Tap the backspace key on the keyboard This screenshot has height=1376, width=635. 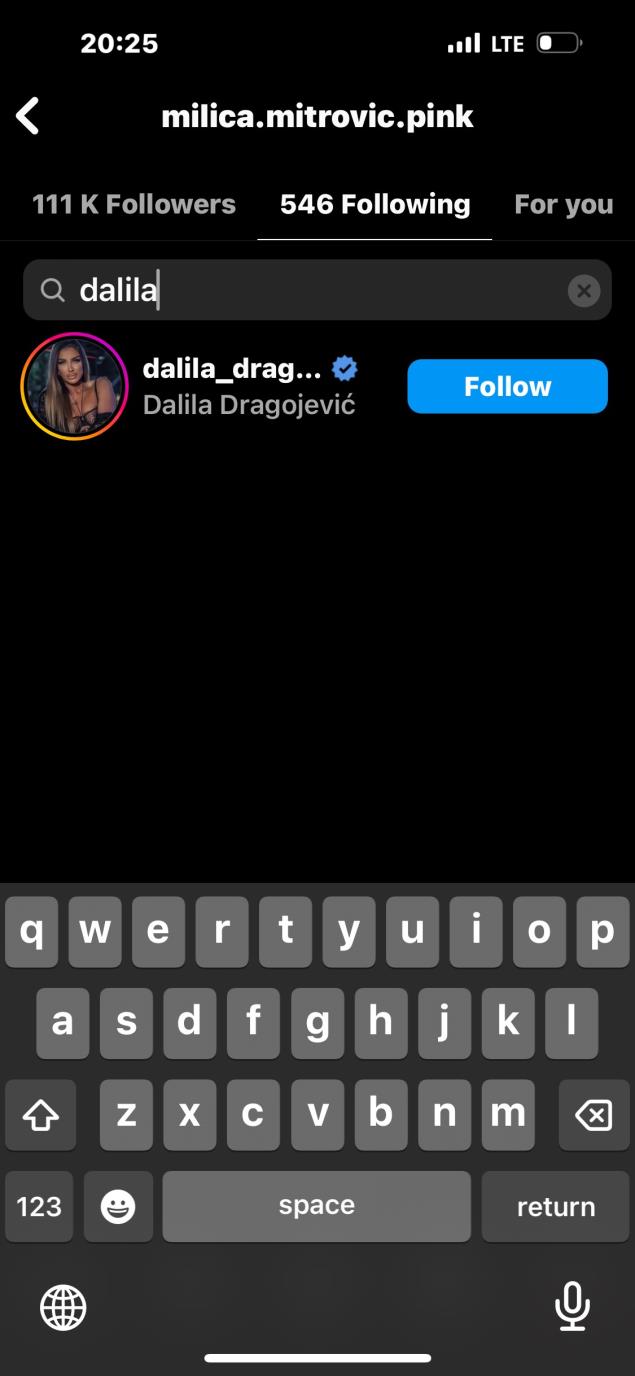click(593, 1114)
